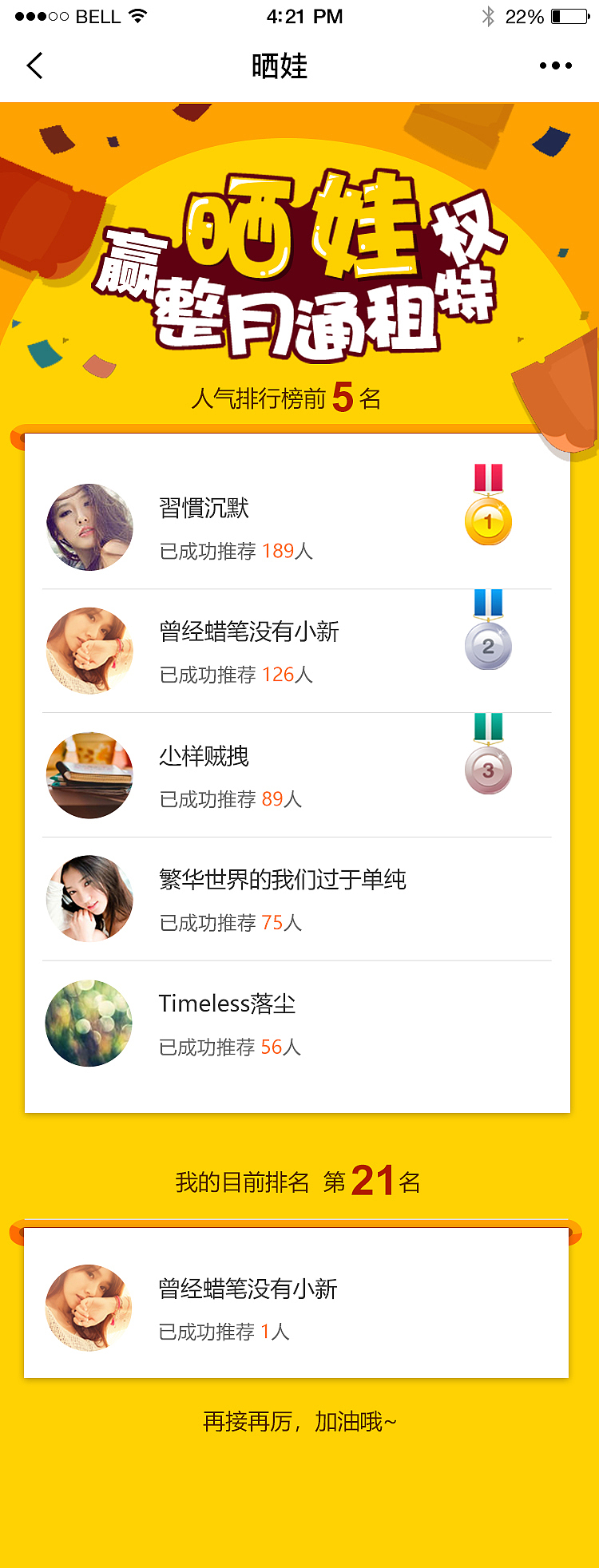The height and width of the screenshot is (1568, 599).
Task: Tap 我的目前排名 第21名 text
Action: (299, 1180)
